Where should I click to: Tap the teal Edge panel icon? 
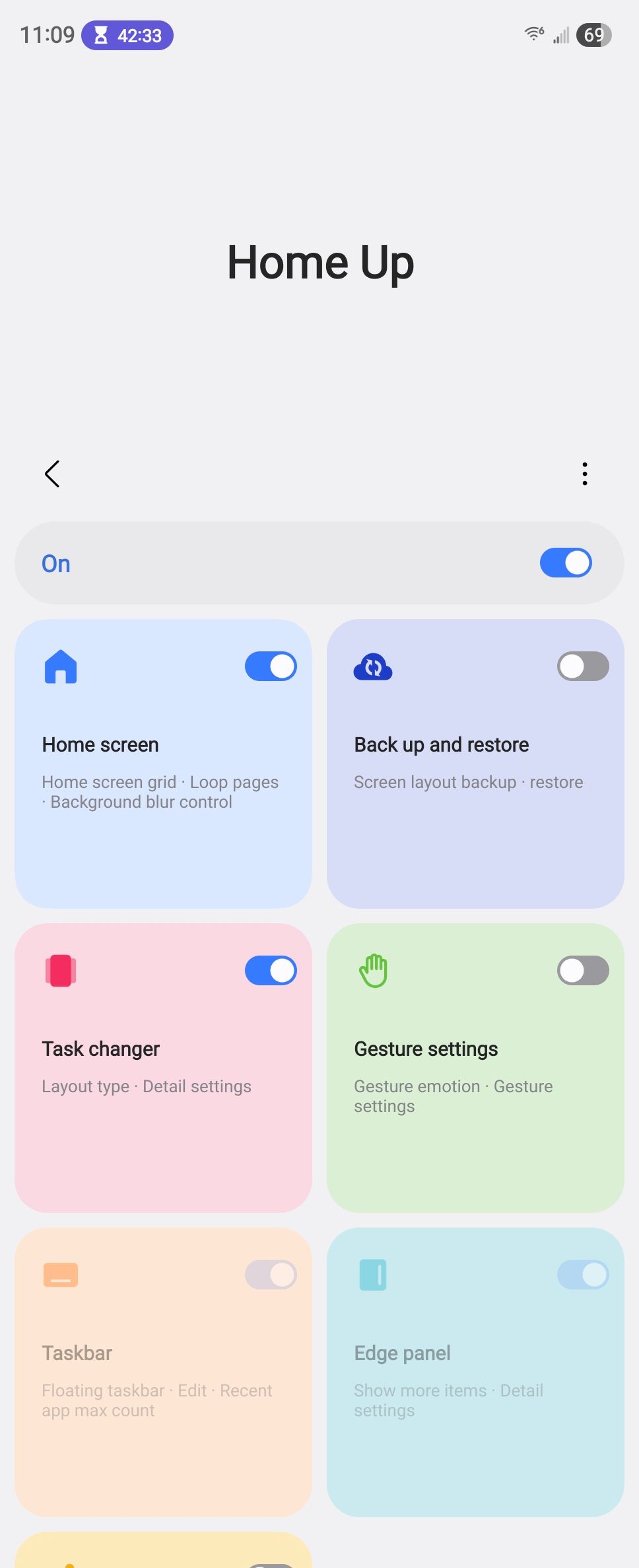click(372, 1274)
